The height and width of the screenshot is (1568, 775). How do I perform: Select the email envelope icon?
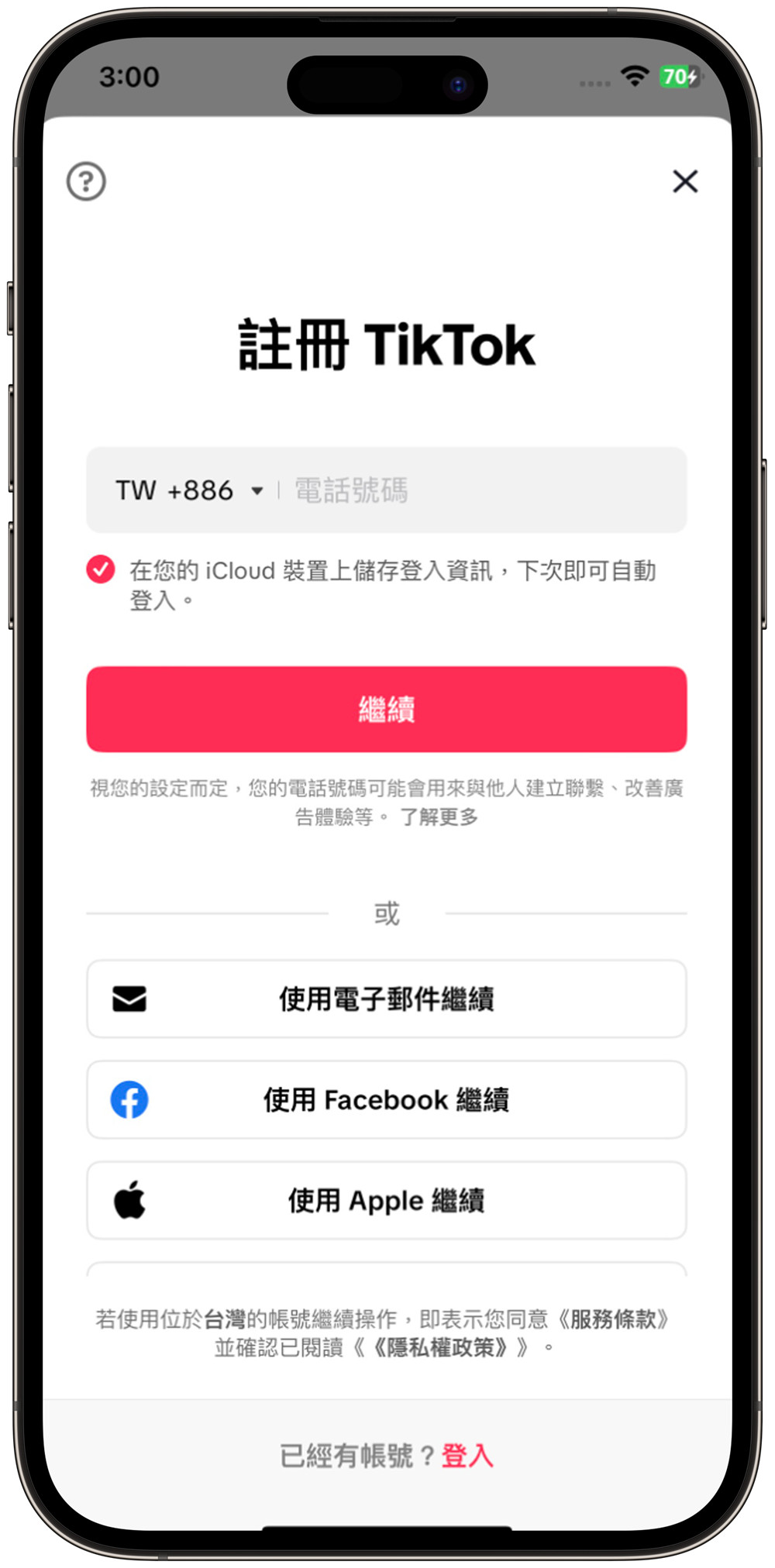click(x=129, y=999)
